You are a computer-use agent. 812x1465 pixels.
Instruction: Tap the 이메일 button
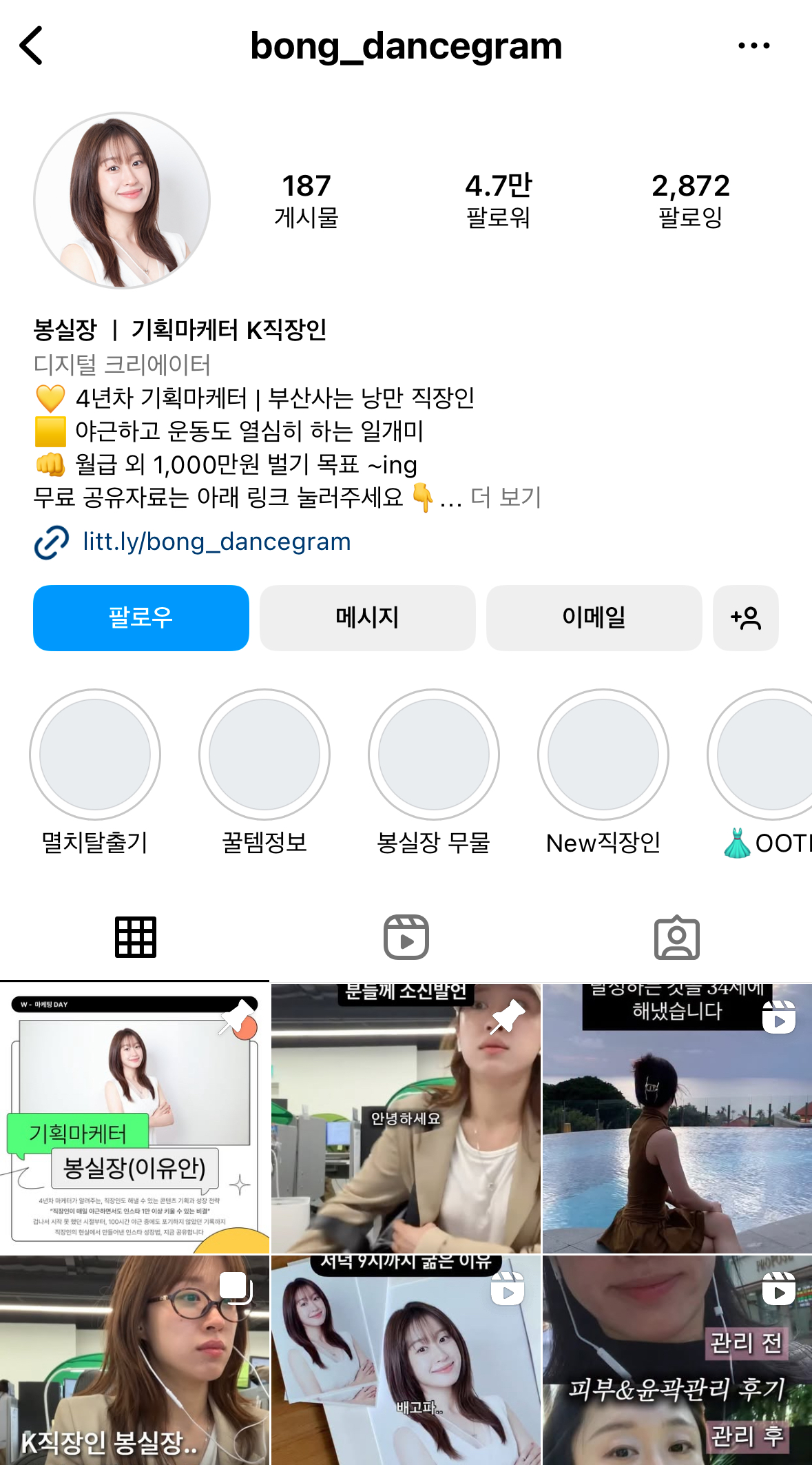(594, 618)
